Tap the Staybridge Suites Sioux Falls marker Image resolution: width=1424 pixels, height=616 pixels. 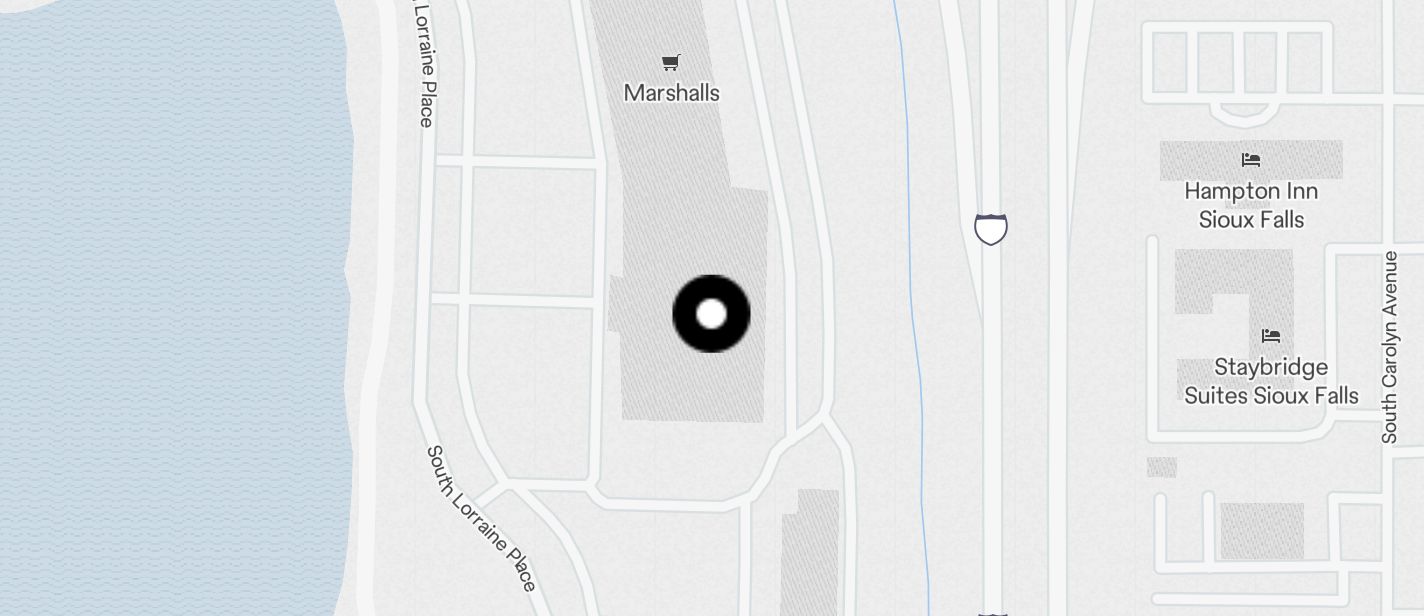point(1270,336)
